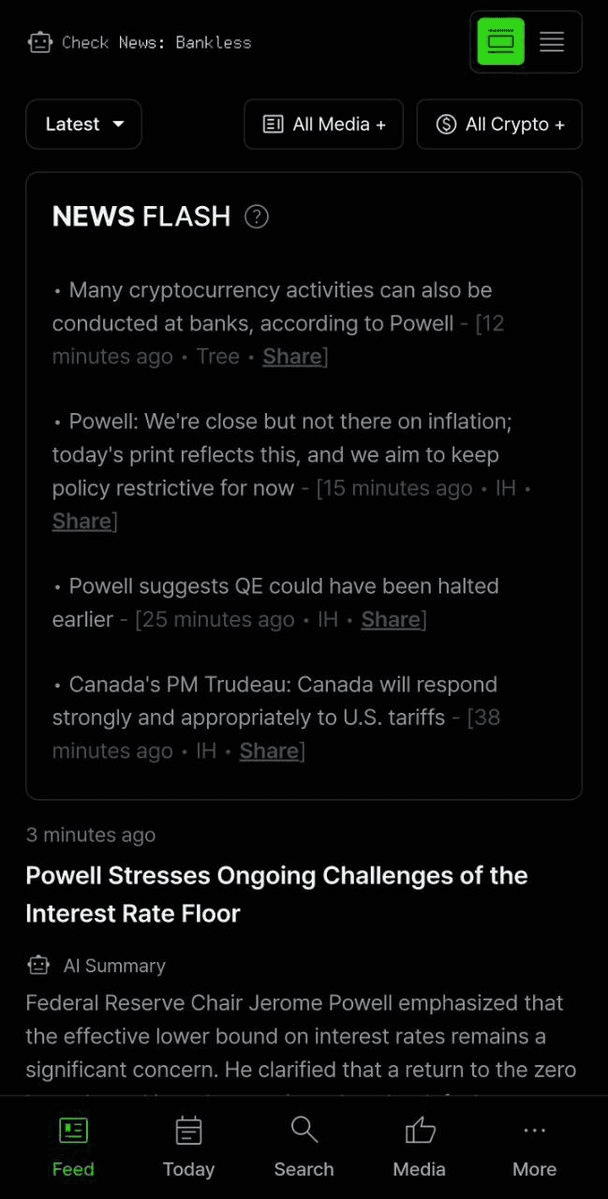Switch to the card view layout

(501, 42)
